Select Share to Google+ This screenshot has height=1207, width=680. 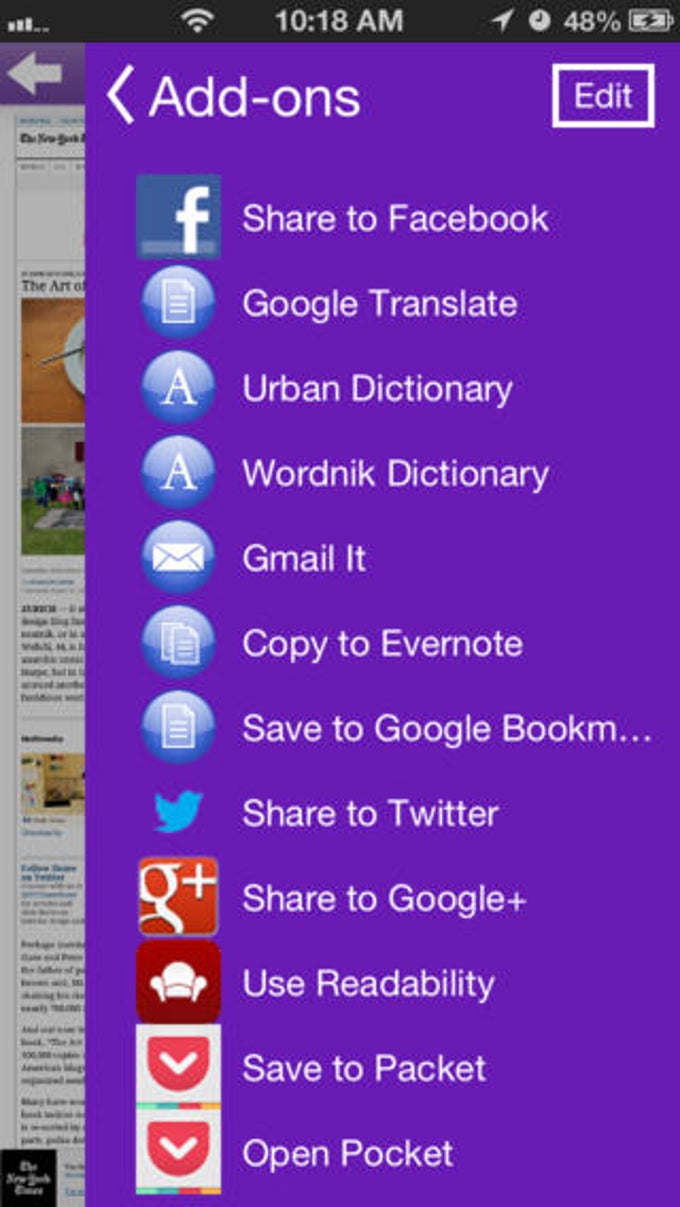pos(383,898)
